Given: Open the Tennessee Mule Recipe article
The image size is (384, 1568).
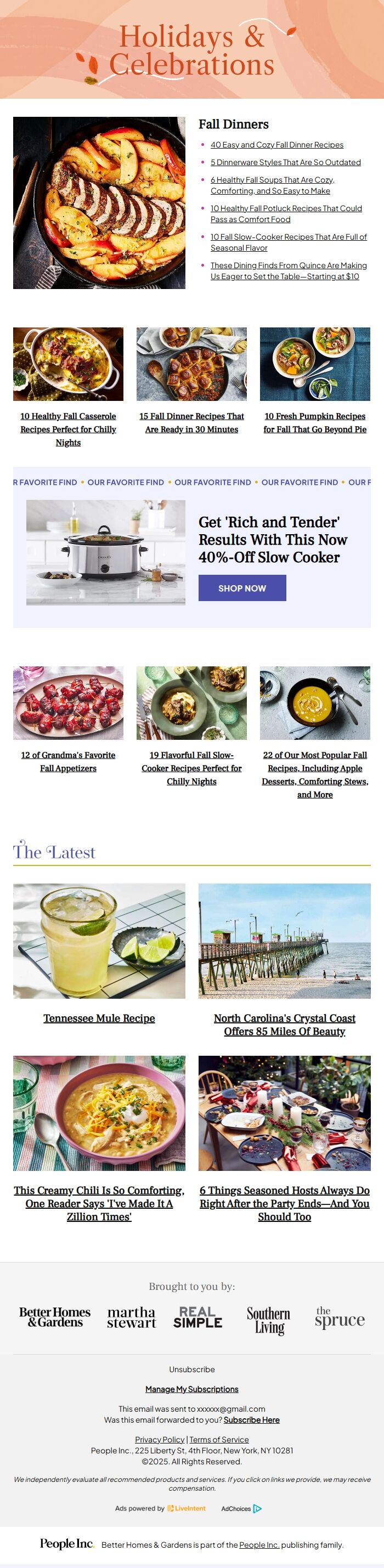Looking at the screenshot, I should point(99,1018).
